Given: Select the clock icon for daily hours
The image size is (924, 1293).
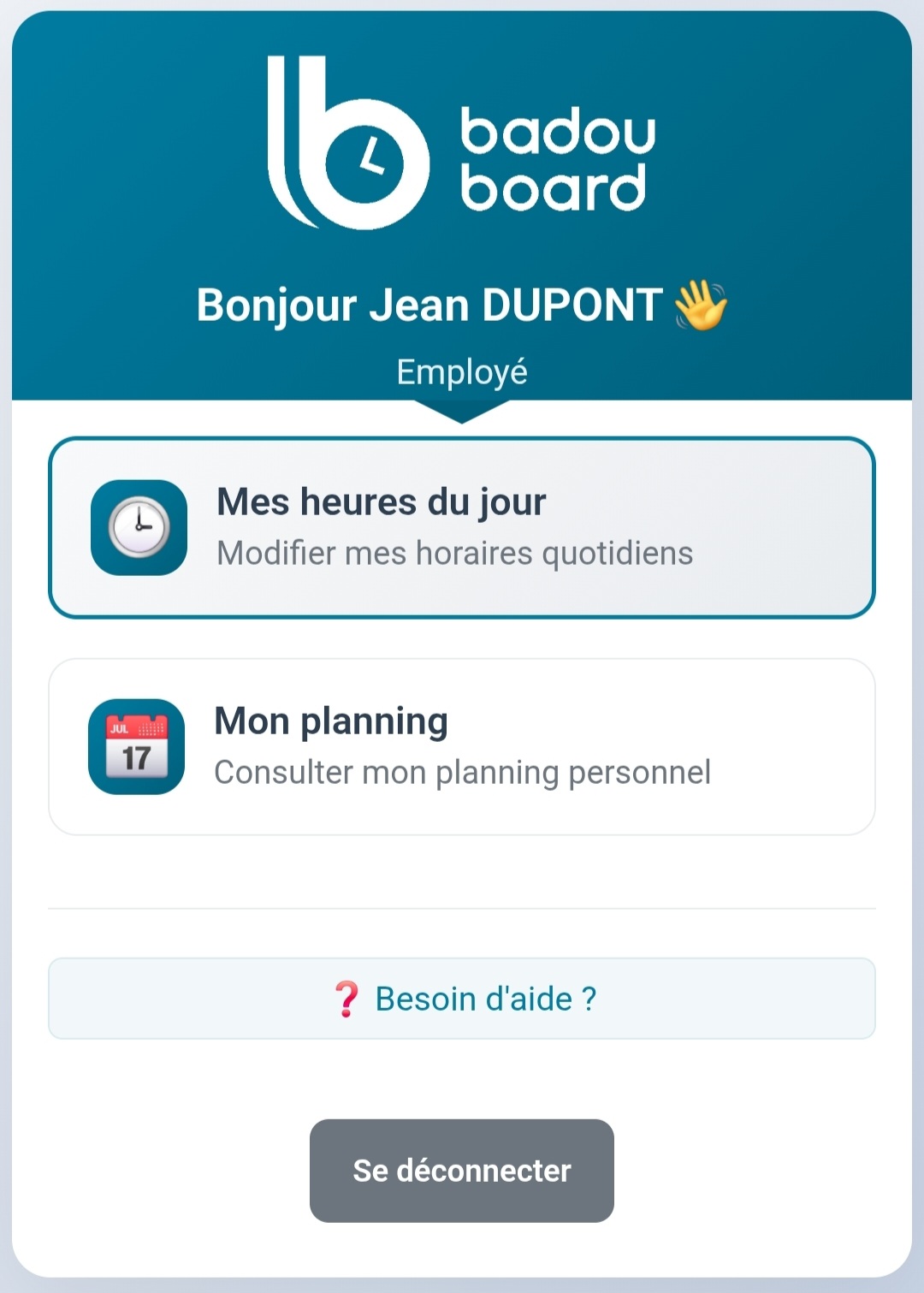Looking at the screenshot, I should click(x=139, y=529).
